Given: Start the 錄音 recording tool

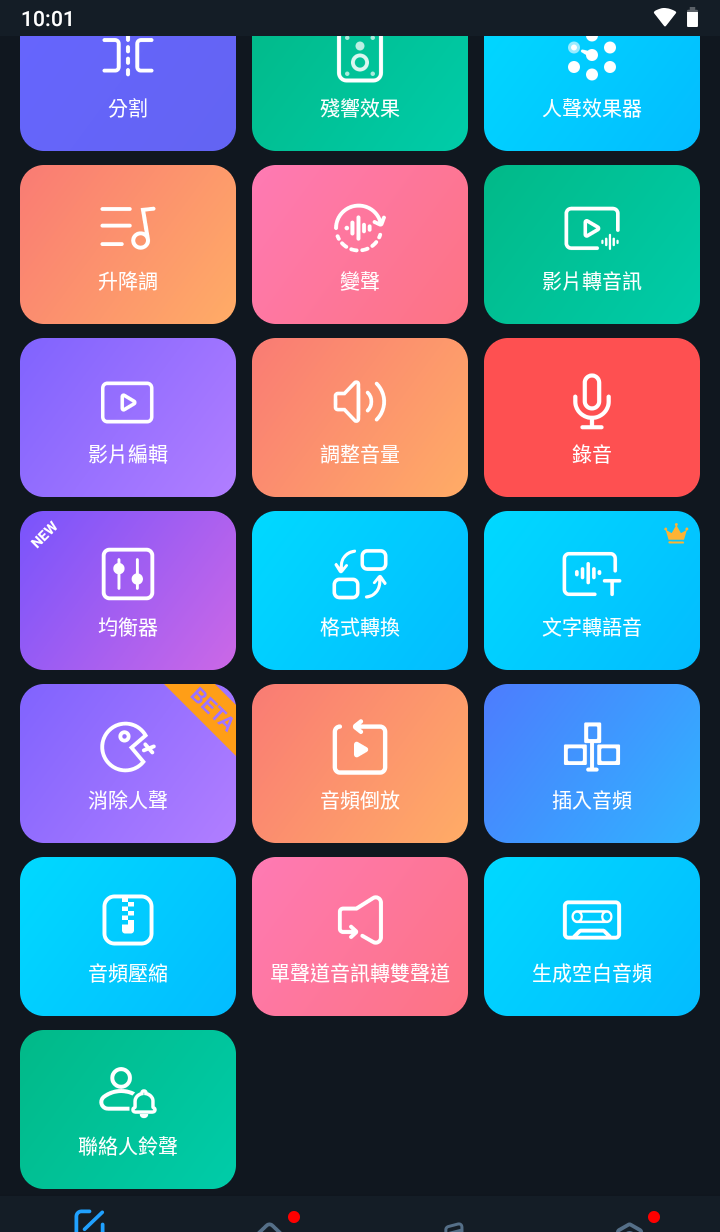Looking at the screenshot, I should (x=591, y=417).
